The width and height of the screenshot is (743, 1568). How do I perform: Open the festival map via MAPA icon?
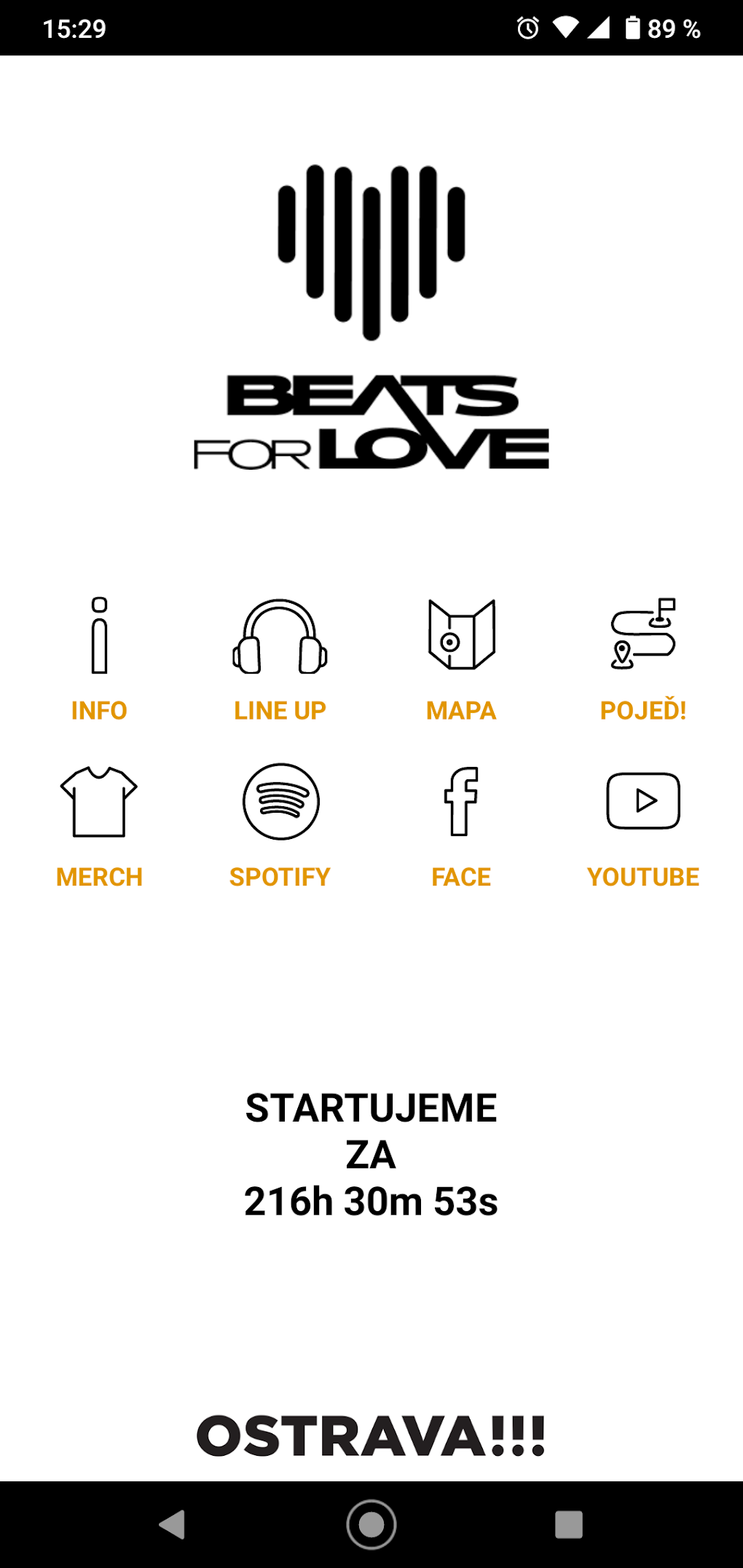tap(460, 634)
